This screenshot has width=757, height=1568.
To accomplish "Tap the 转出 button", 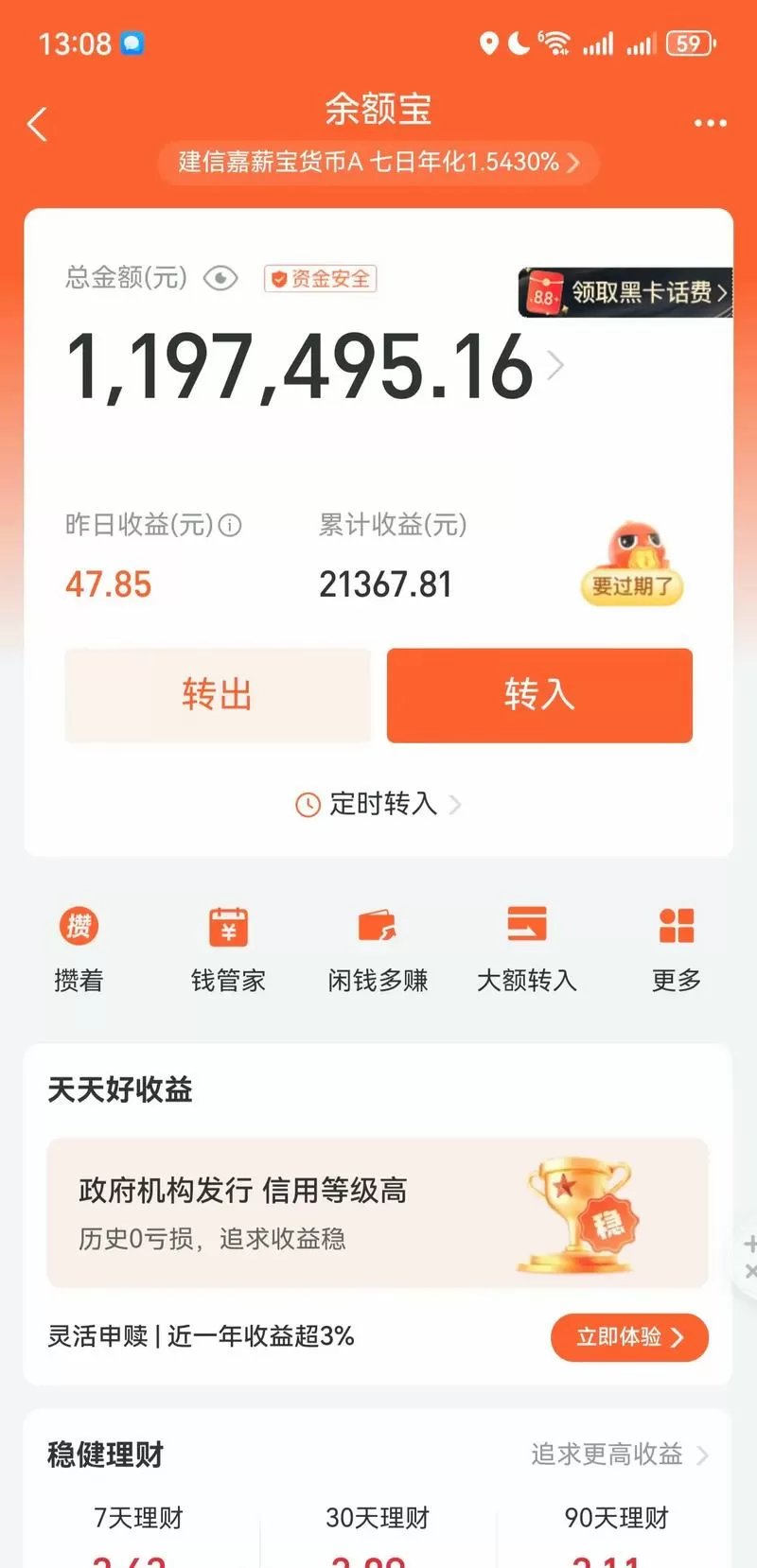I will pyautogui.click(x=218, y=695).
